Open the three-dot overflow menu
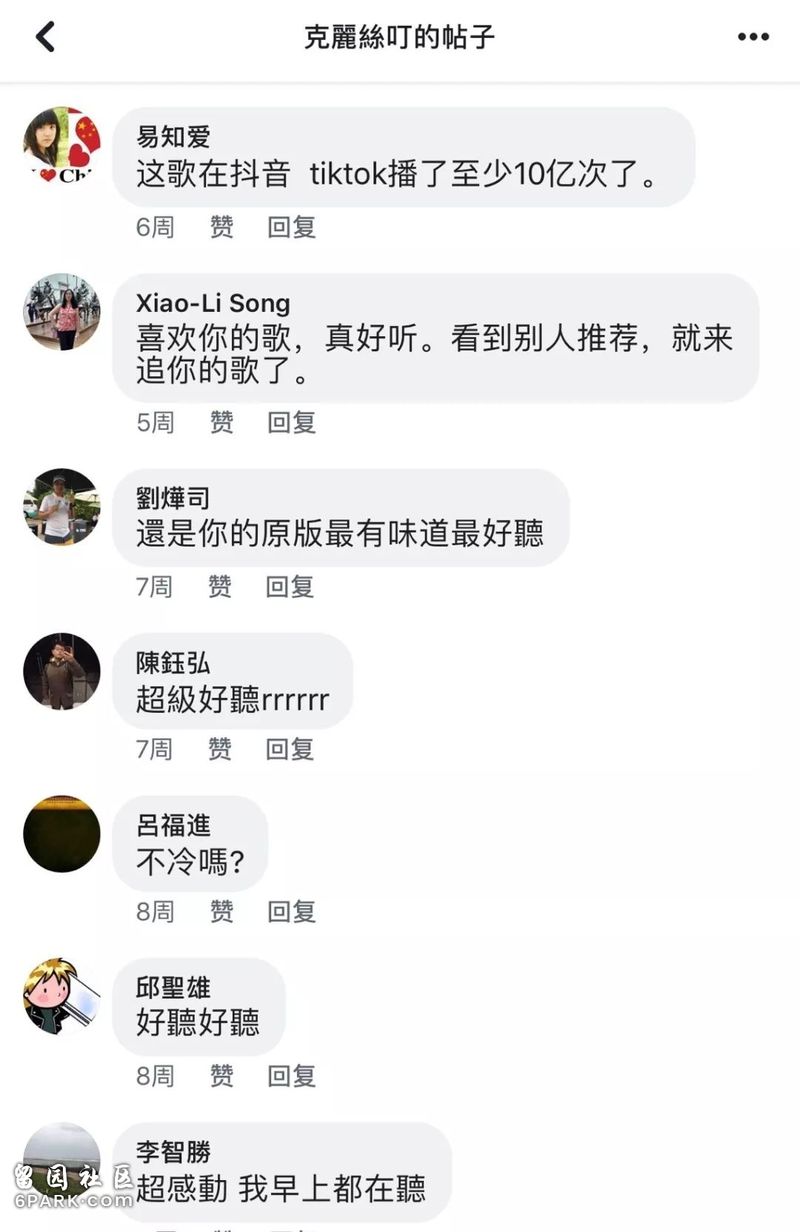Screen dimensions: 800x1232 (x=753, y=37)
